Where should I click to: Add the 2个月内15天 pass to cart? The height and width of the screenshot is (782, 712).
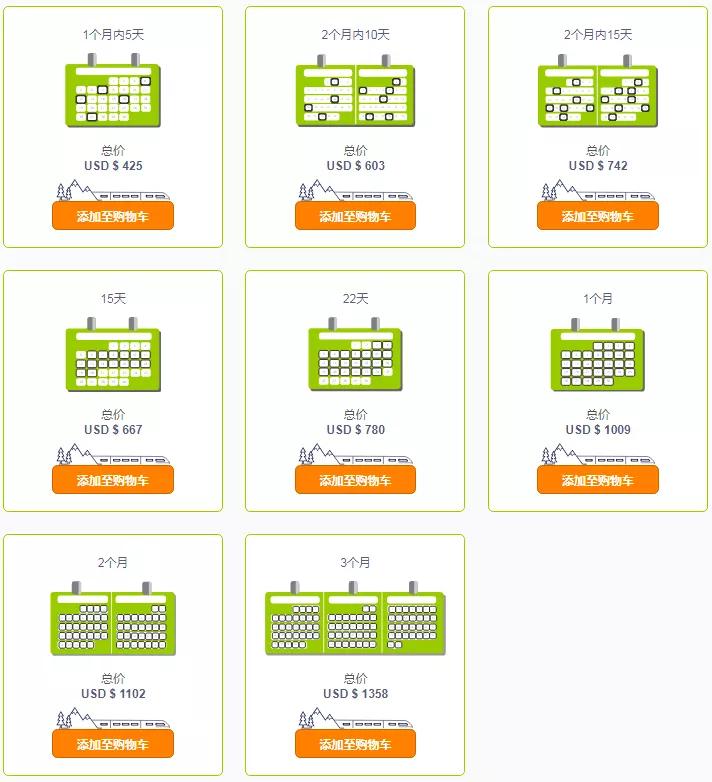pos(597,216)
